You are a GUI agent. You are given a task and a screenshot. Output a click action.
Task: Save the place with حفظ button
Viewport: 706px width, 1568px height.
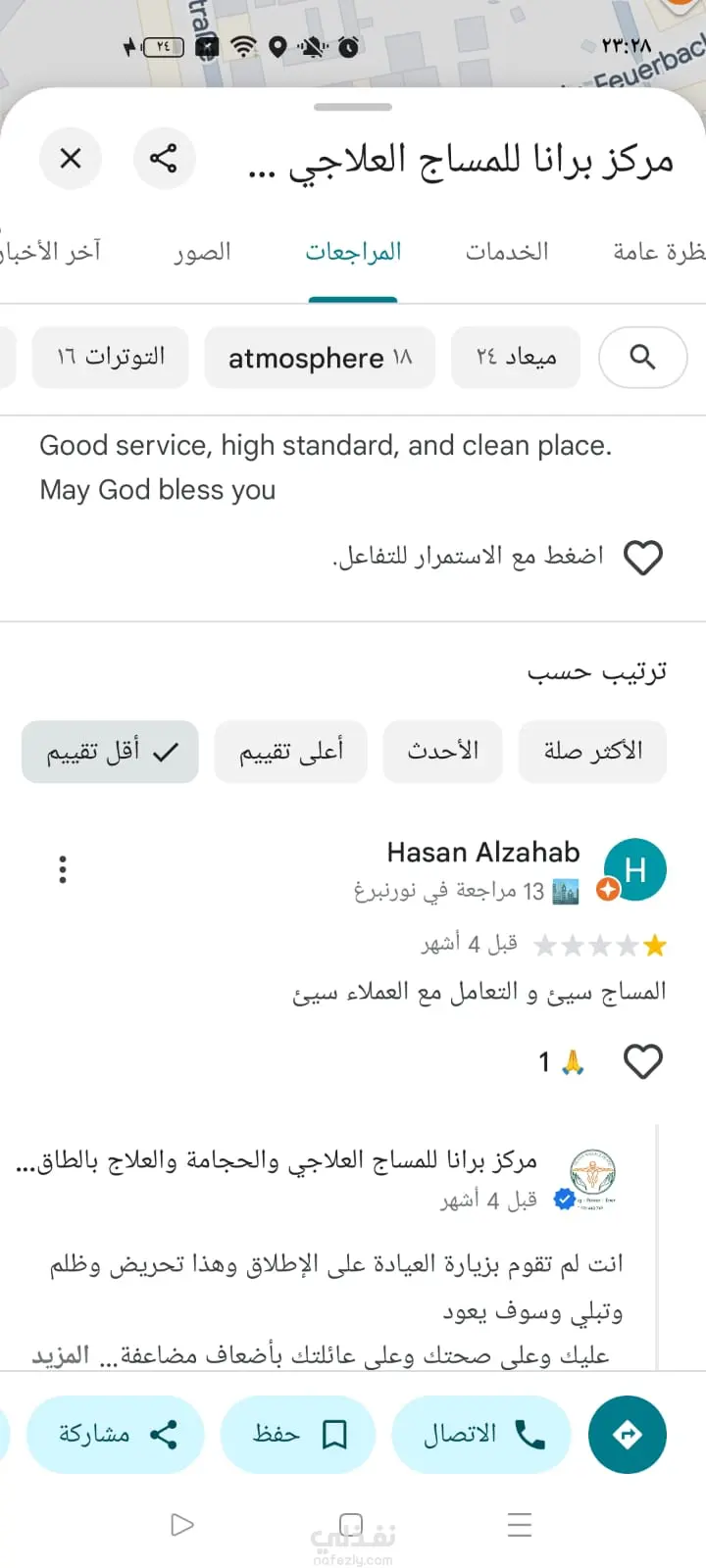(x=299, y=1435)
